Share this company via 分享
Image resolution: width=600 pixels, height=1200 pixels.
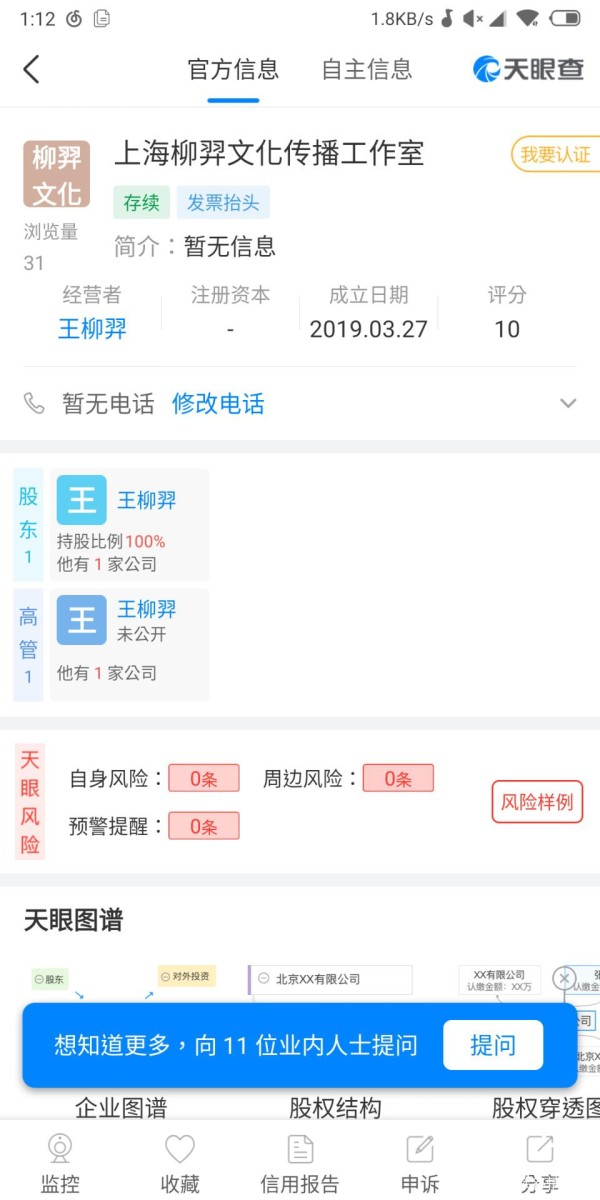coord(540,1164)
